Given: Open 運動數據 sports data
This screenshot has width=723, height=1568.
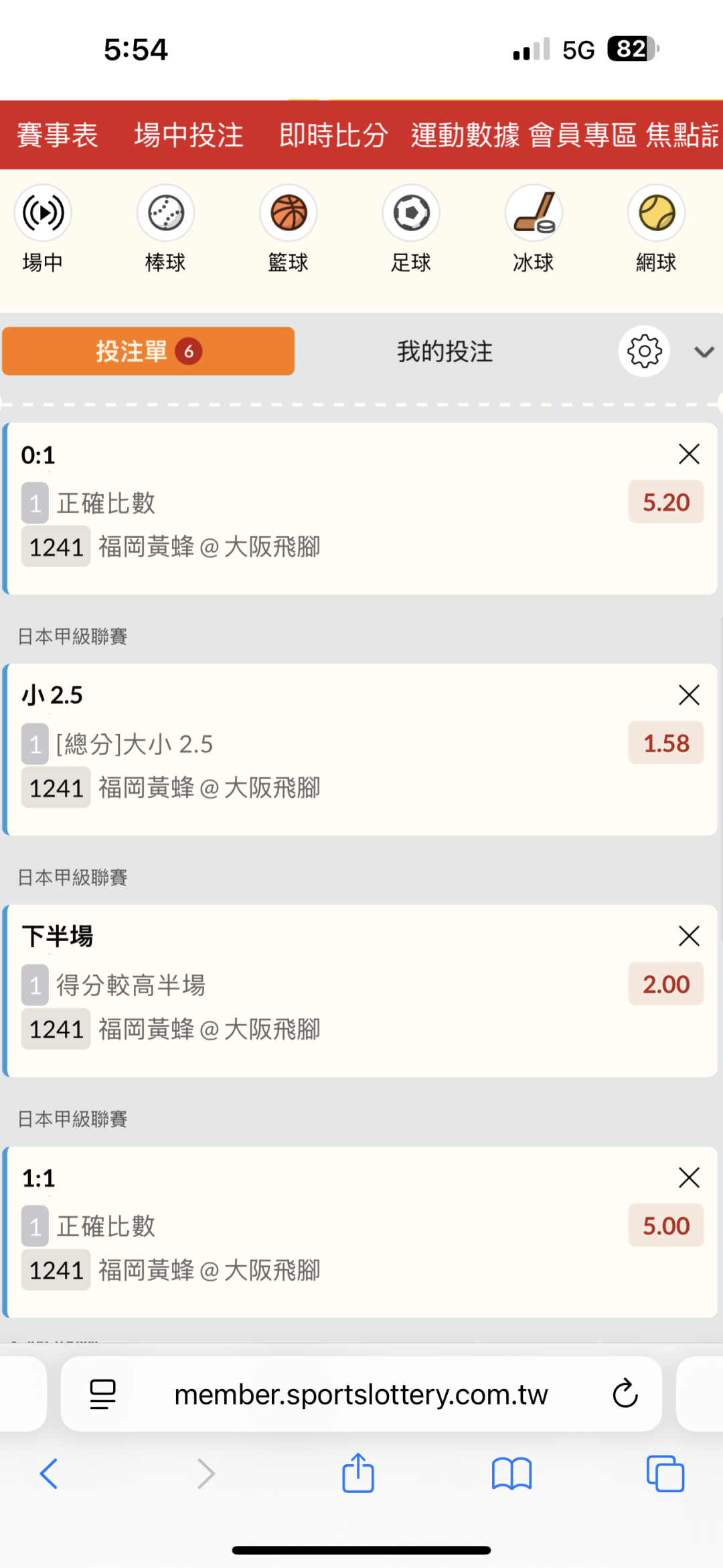Looking at the screenshot, I should [465, 135].
